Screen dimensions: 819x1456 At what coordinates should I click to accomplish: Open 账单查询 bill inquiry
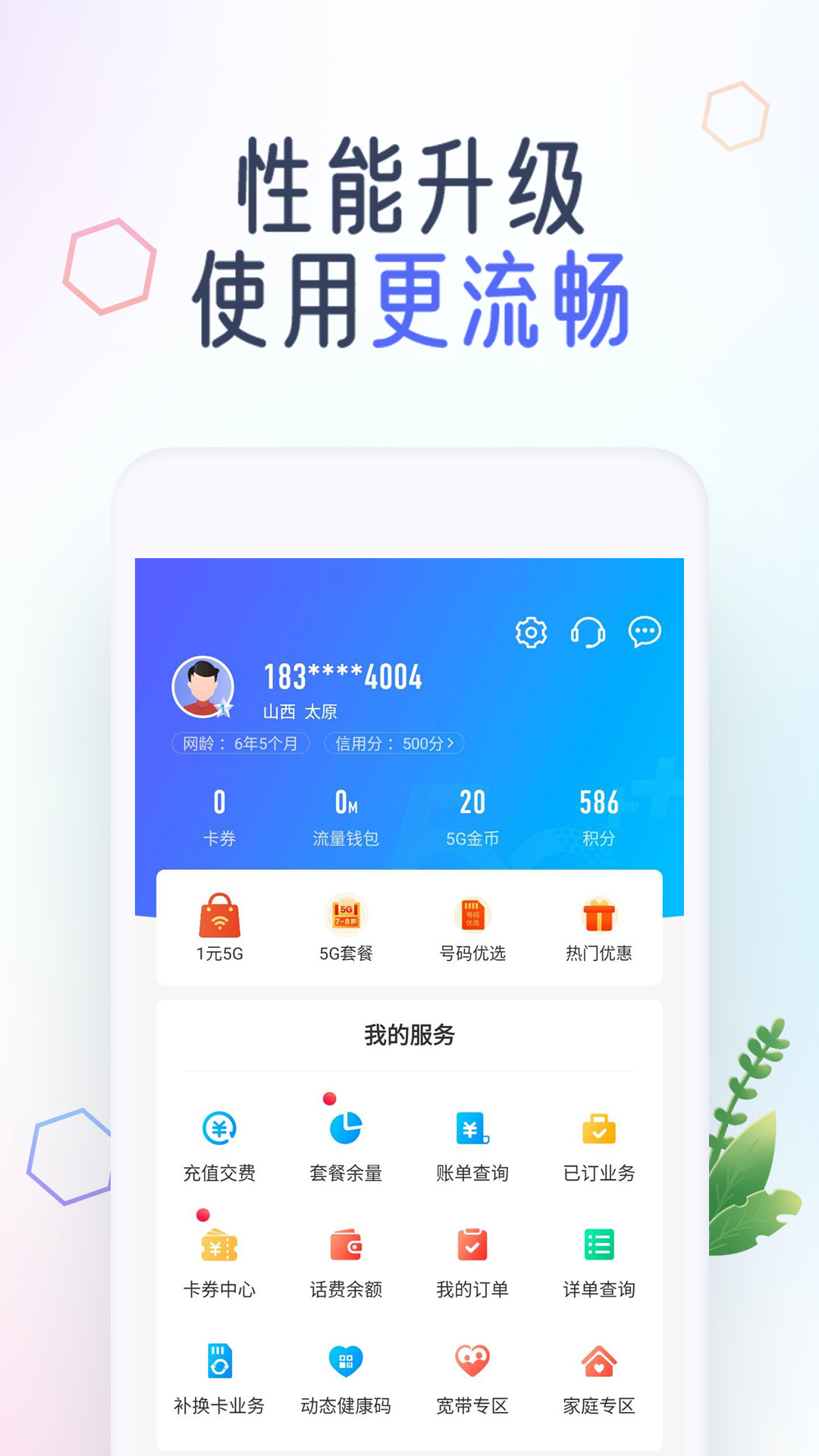472,1131
